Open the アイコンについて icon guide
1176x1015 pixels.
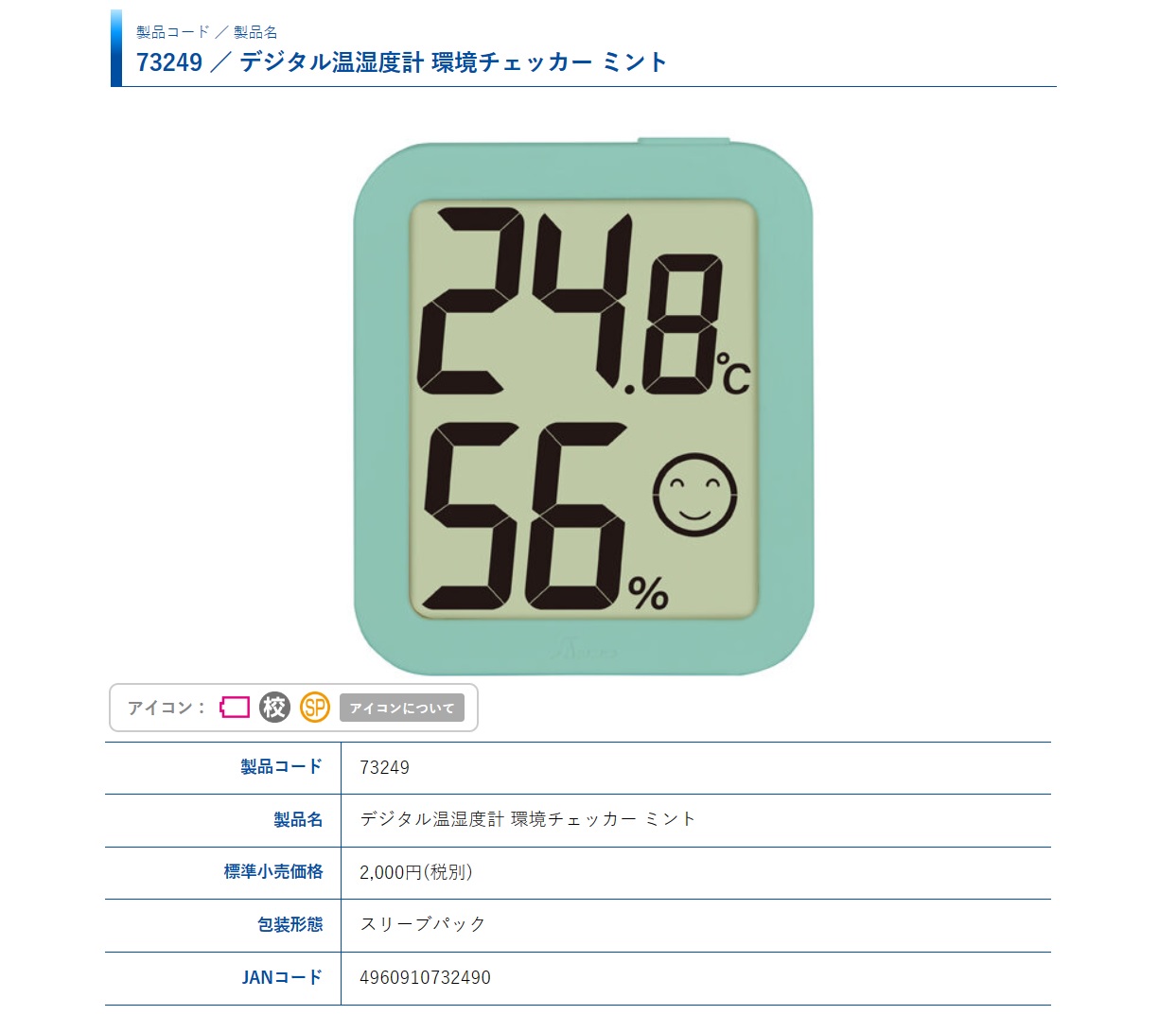tap(401, 708)
